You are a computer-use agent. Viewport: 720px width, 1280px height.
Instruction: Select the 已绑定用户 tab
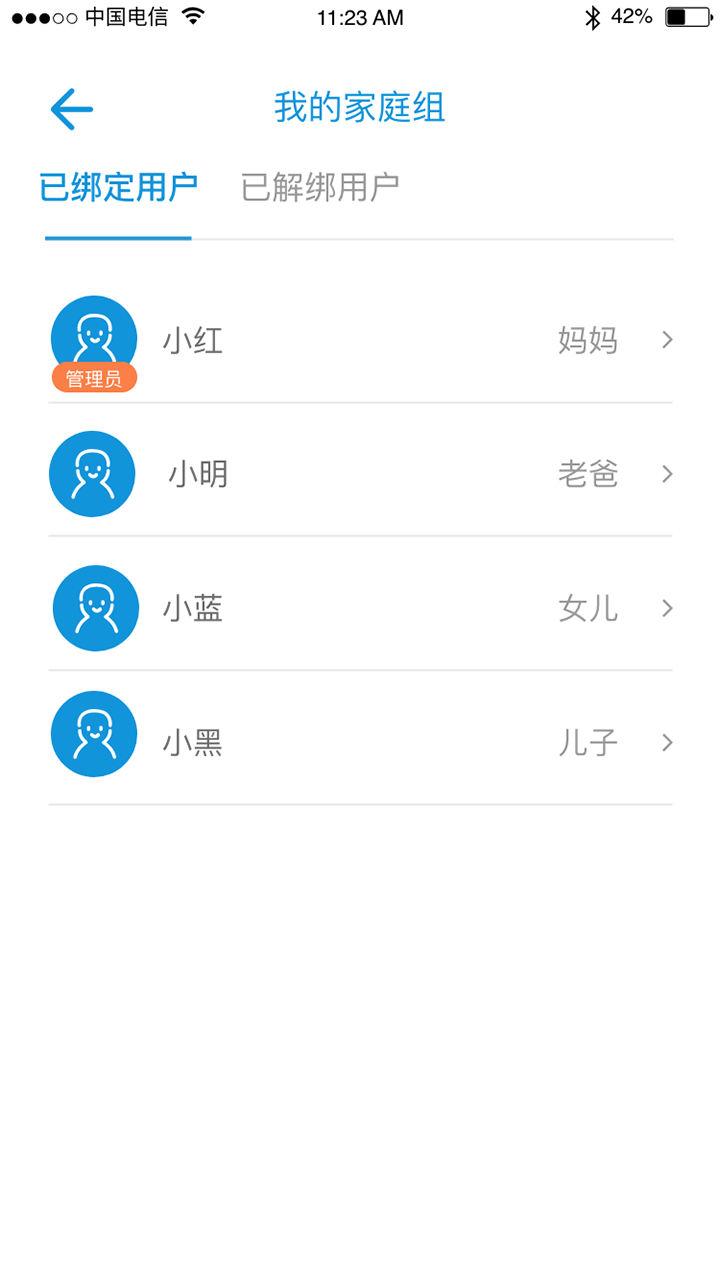coord(118,187)
